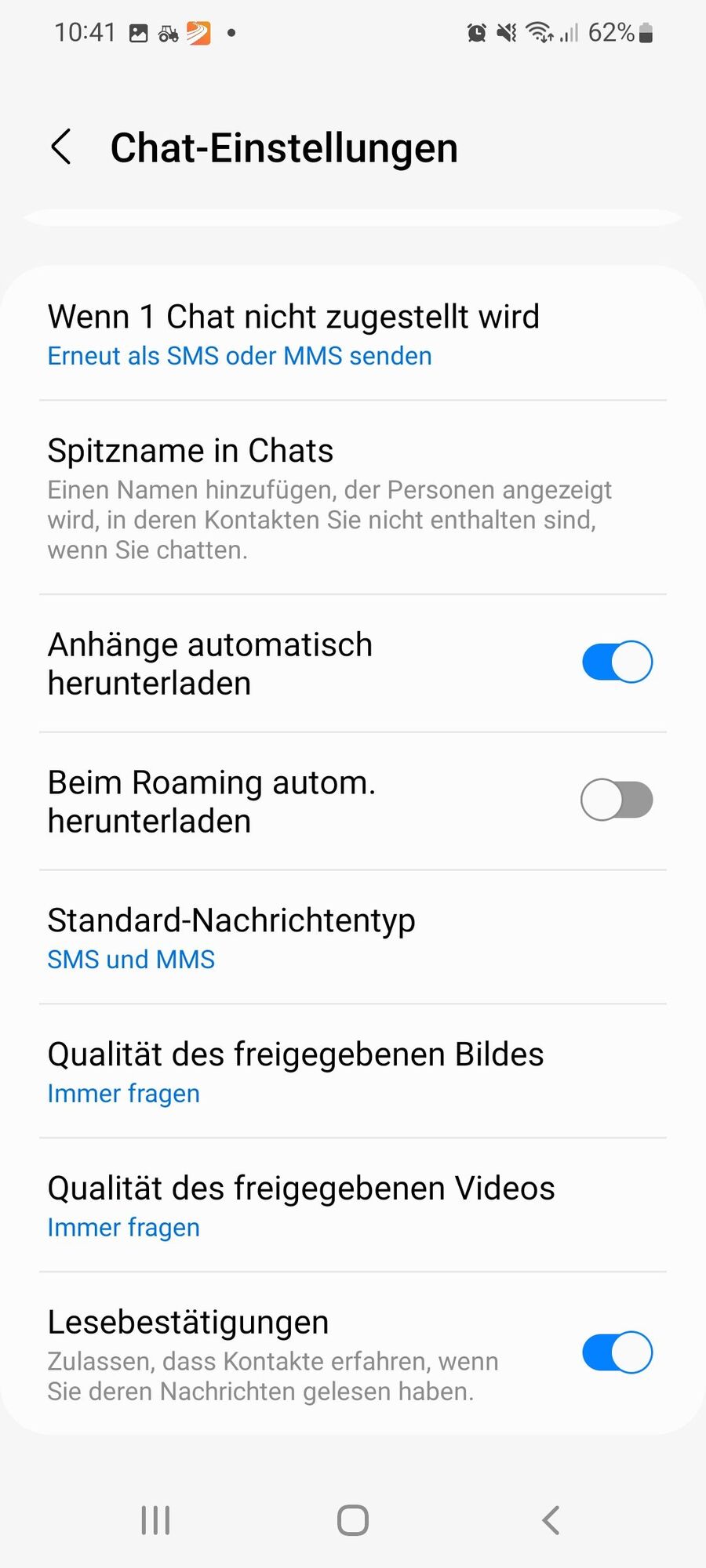Disable Anhänge automatisch herunterladen
Screen dimensions: 706x1568
(617, 662)
